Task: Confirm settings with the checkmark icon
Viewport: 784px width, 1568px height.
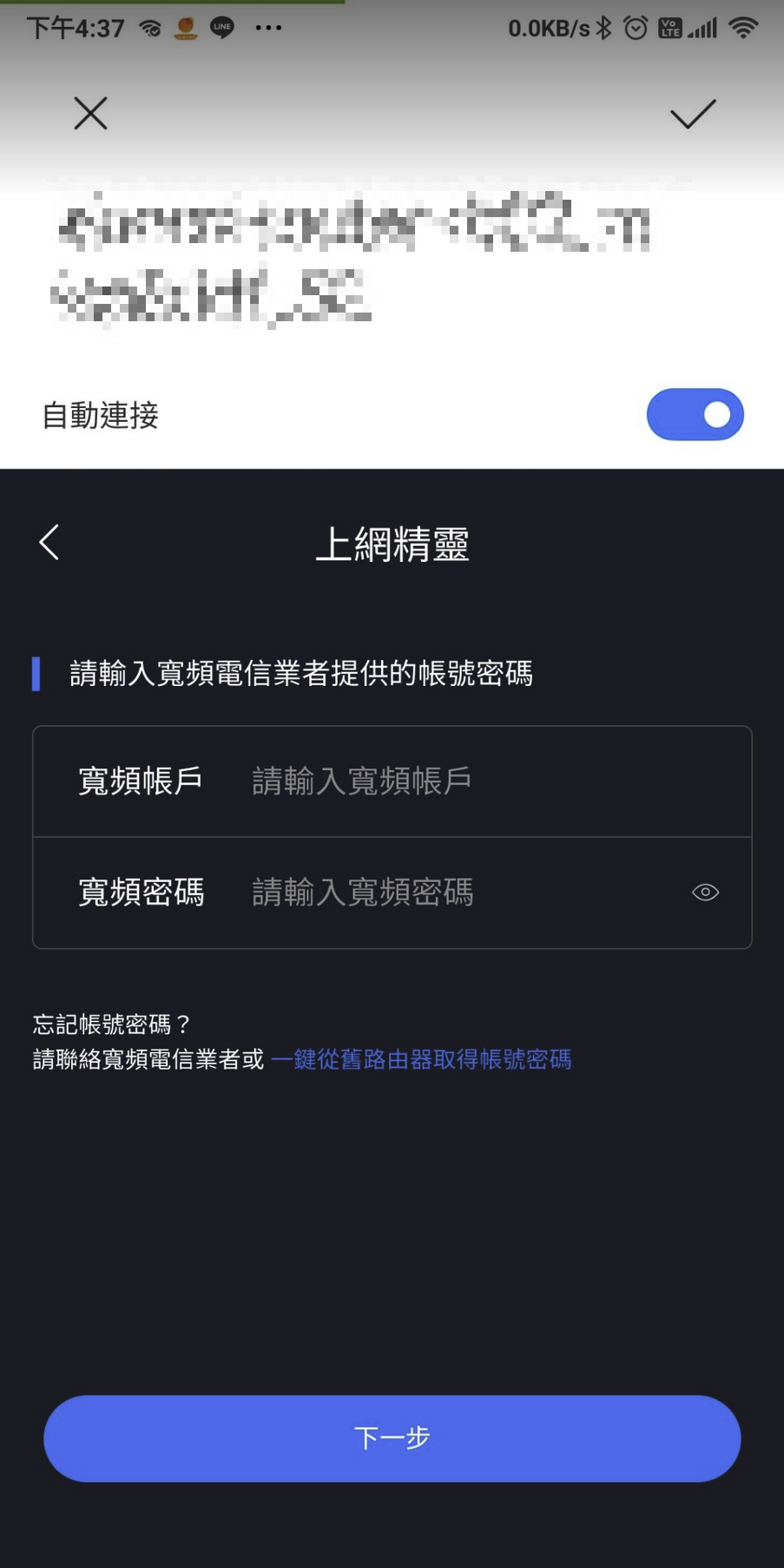Action: 692,114
